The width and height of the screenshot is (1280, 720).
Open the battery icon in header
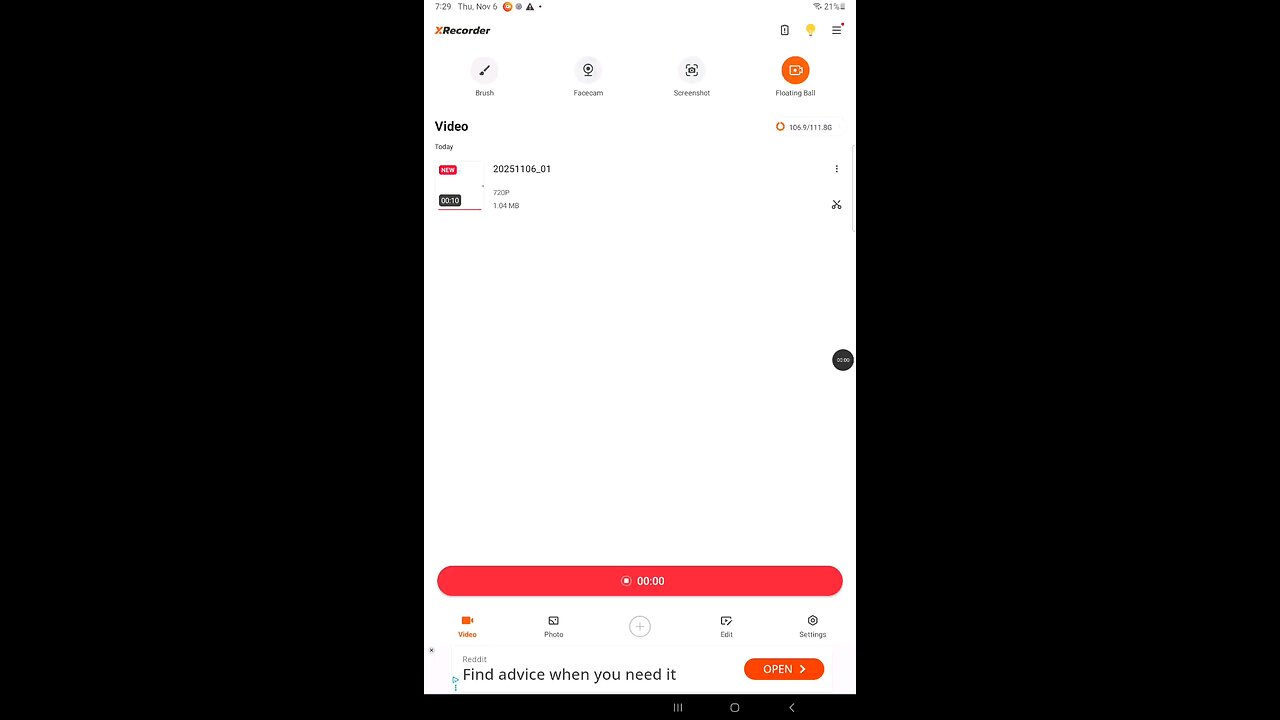(784, 30)
